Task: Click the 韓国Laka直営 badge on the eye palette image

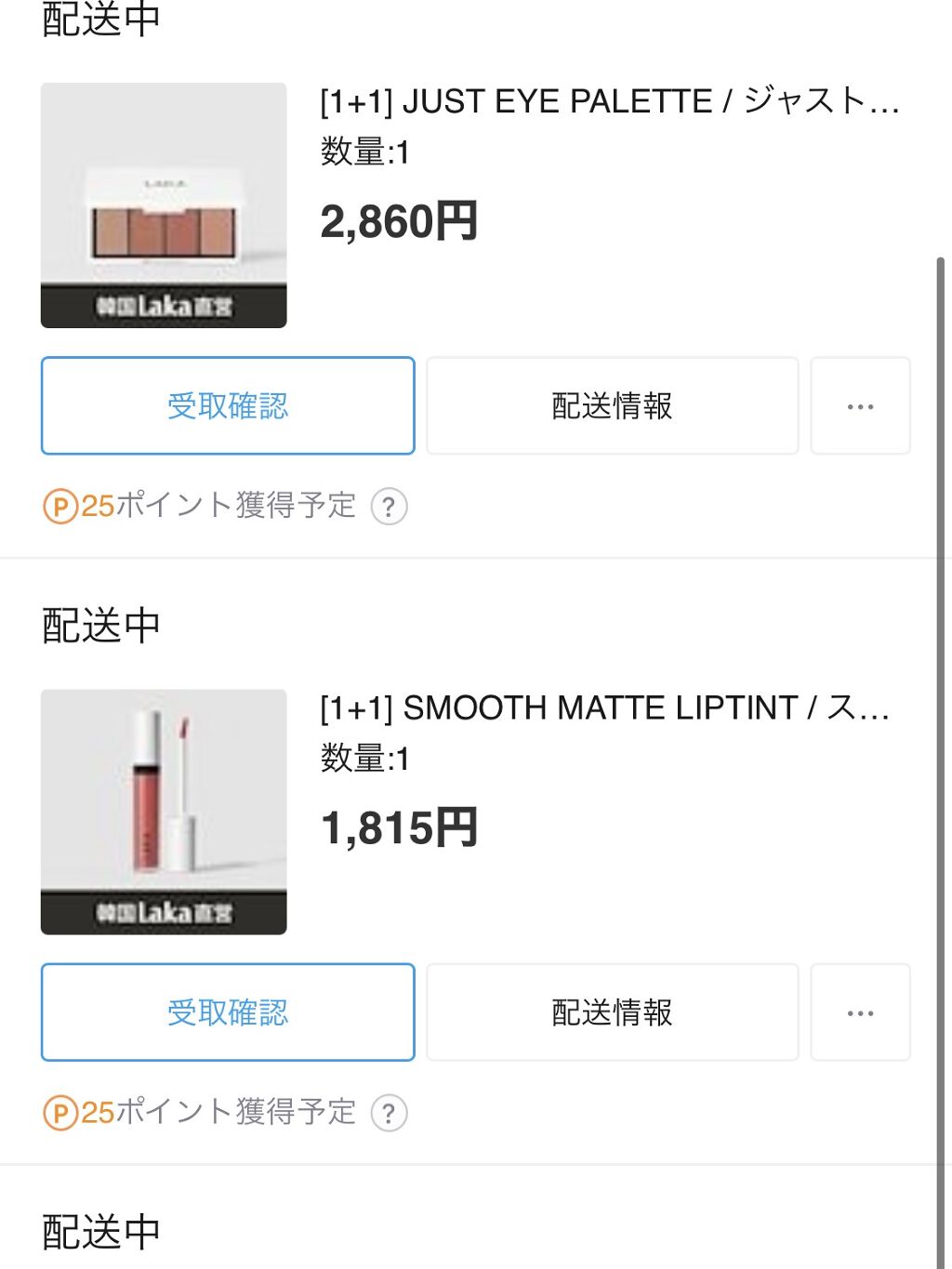Action: pyautogui.click(x=164, y=305)
